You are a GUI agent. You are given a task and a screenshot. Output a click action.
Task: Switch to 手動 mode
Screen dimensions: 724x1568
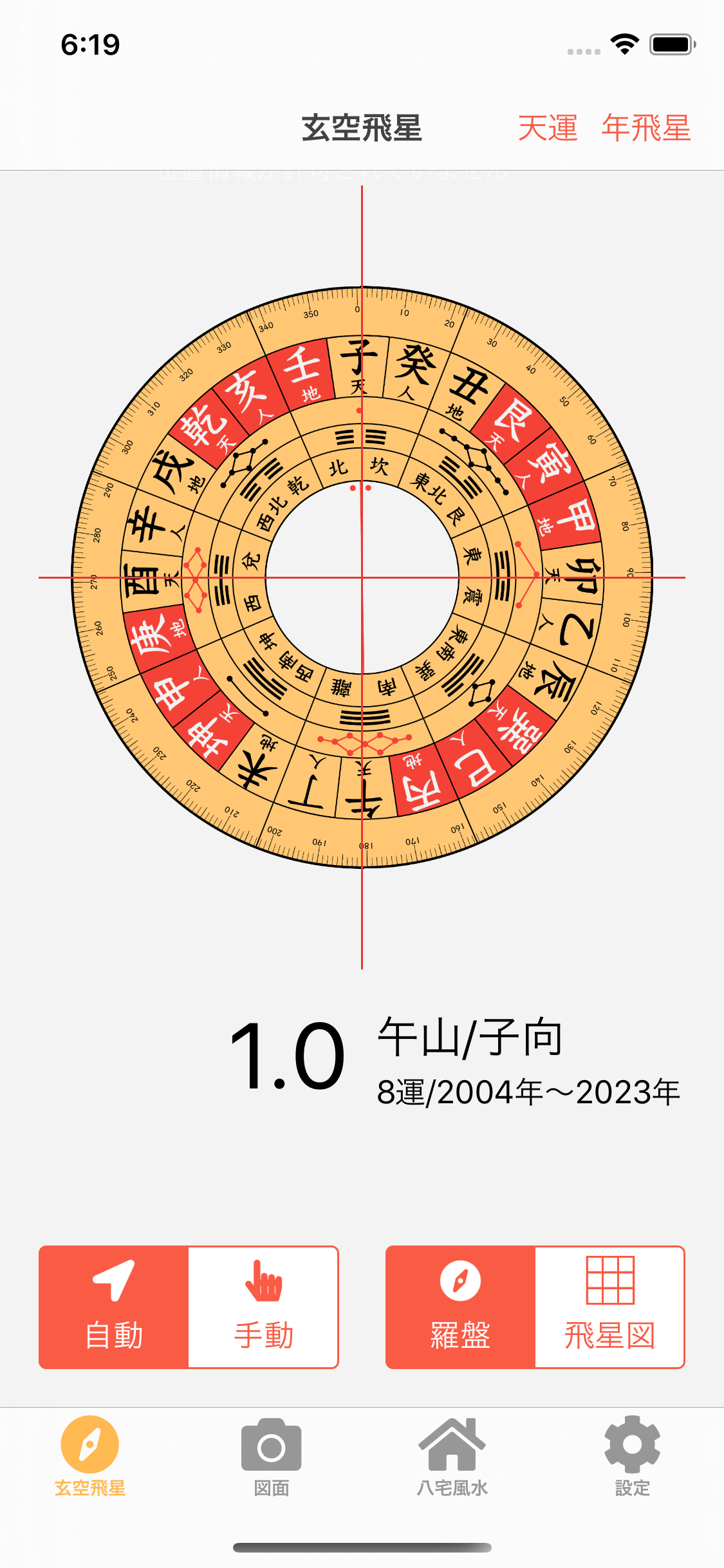[263, 1307]
